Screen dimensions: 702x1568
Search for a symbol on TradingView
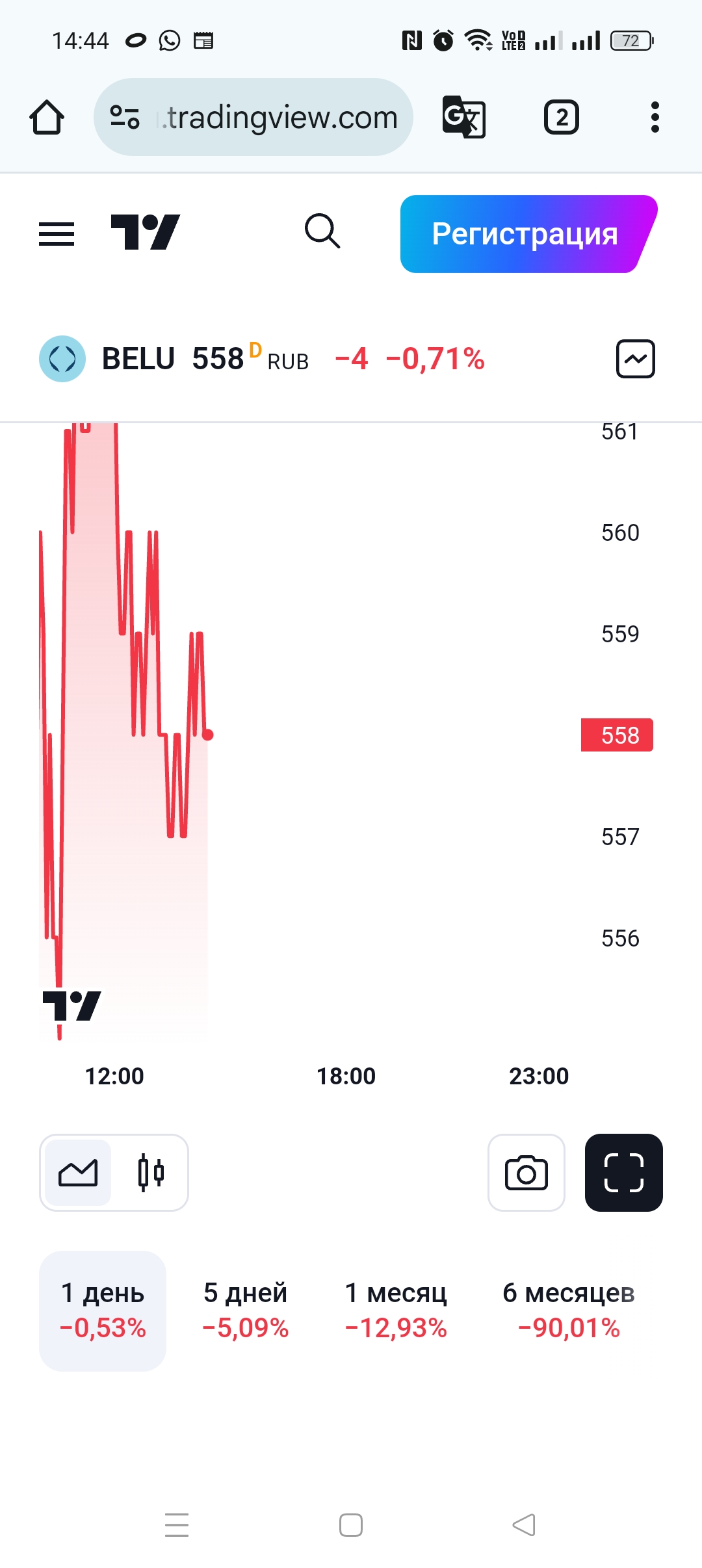pyautogui.click(x=322, y=231)
